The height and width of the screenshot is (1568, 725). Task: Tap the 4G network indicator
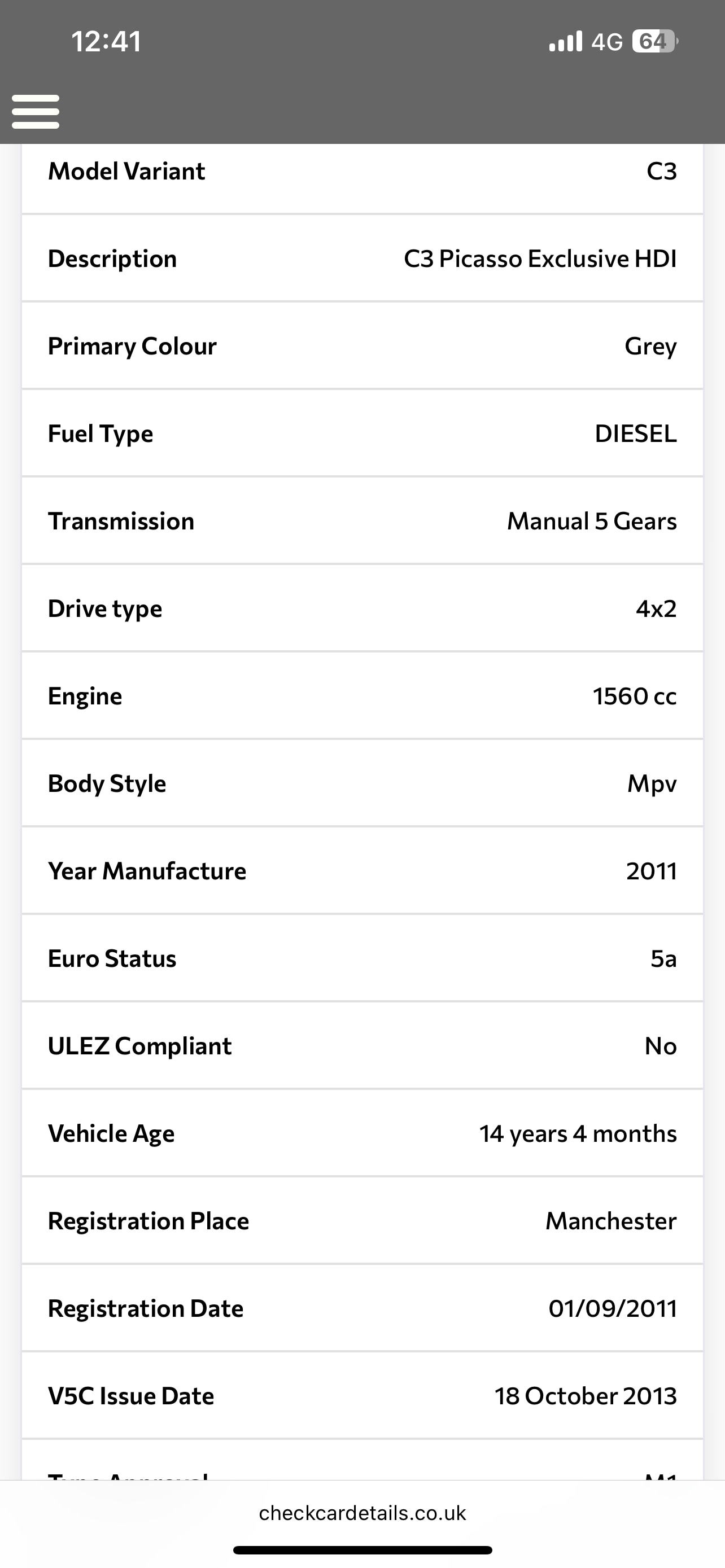[606, 41]
